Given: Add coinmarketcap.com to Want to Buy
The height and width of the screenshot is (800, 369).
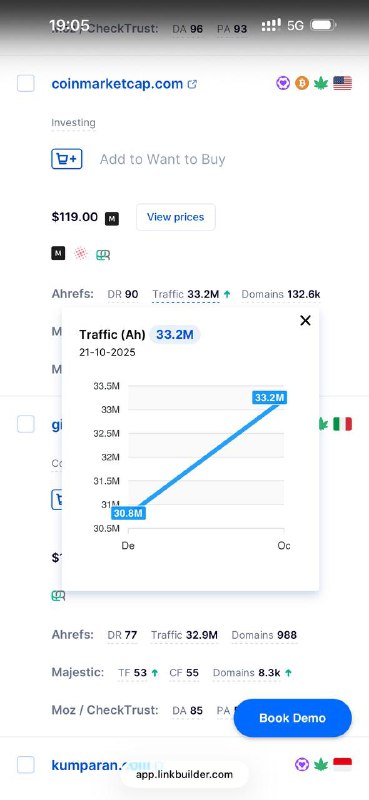Looking at the screenshot, I should click(67, 159).
